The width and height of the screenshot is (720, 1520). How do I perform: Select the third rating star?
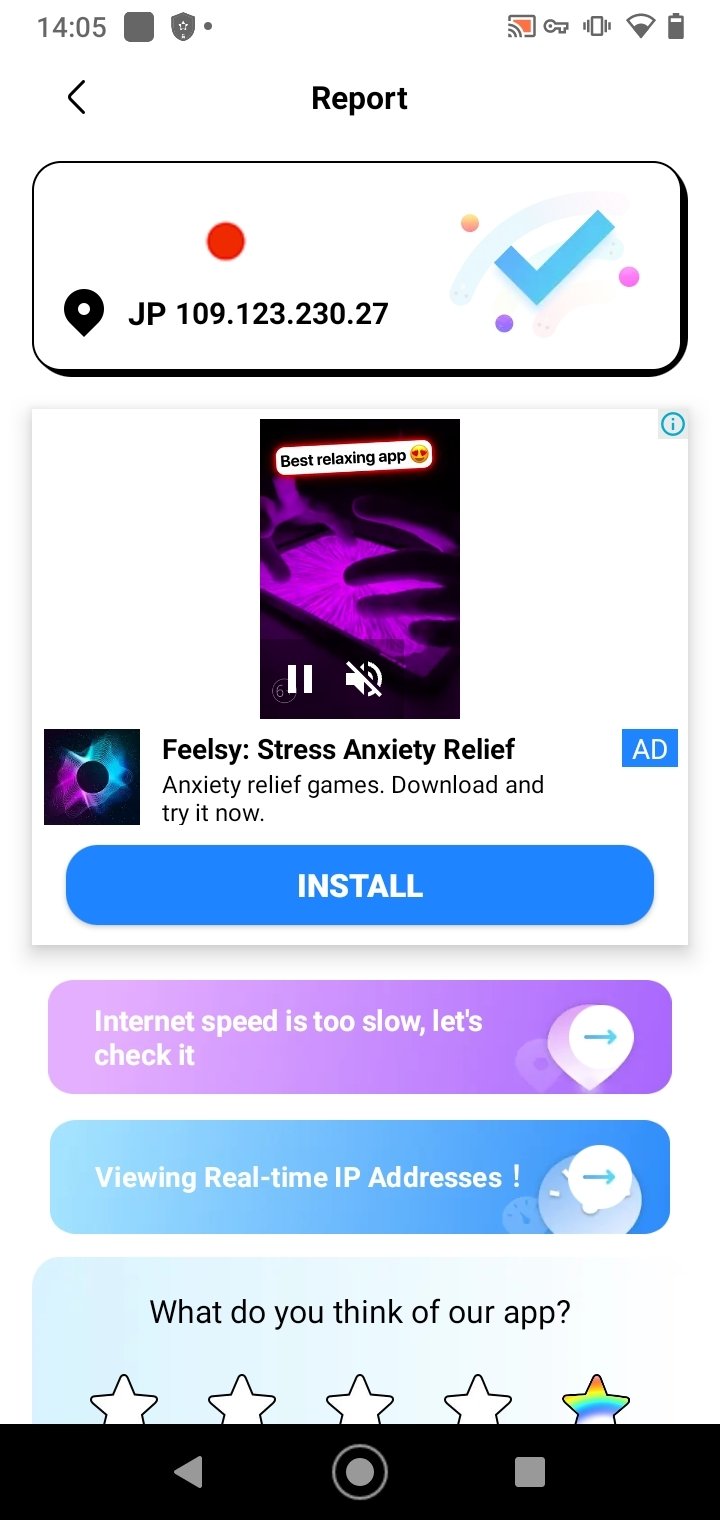pos(360,1400)
